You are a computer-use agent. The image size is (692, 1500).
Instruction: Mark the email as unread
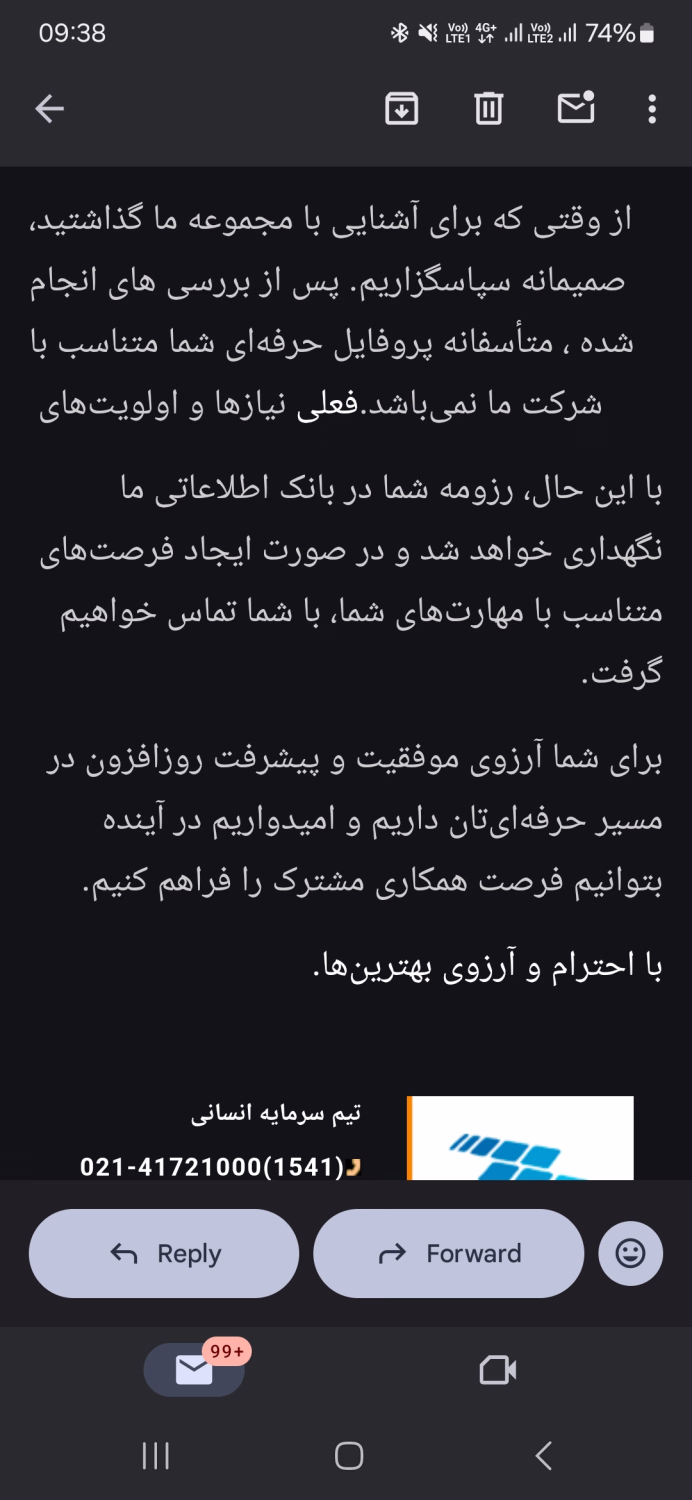click(x=576, y=108)
